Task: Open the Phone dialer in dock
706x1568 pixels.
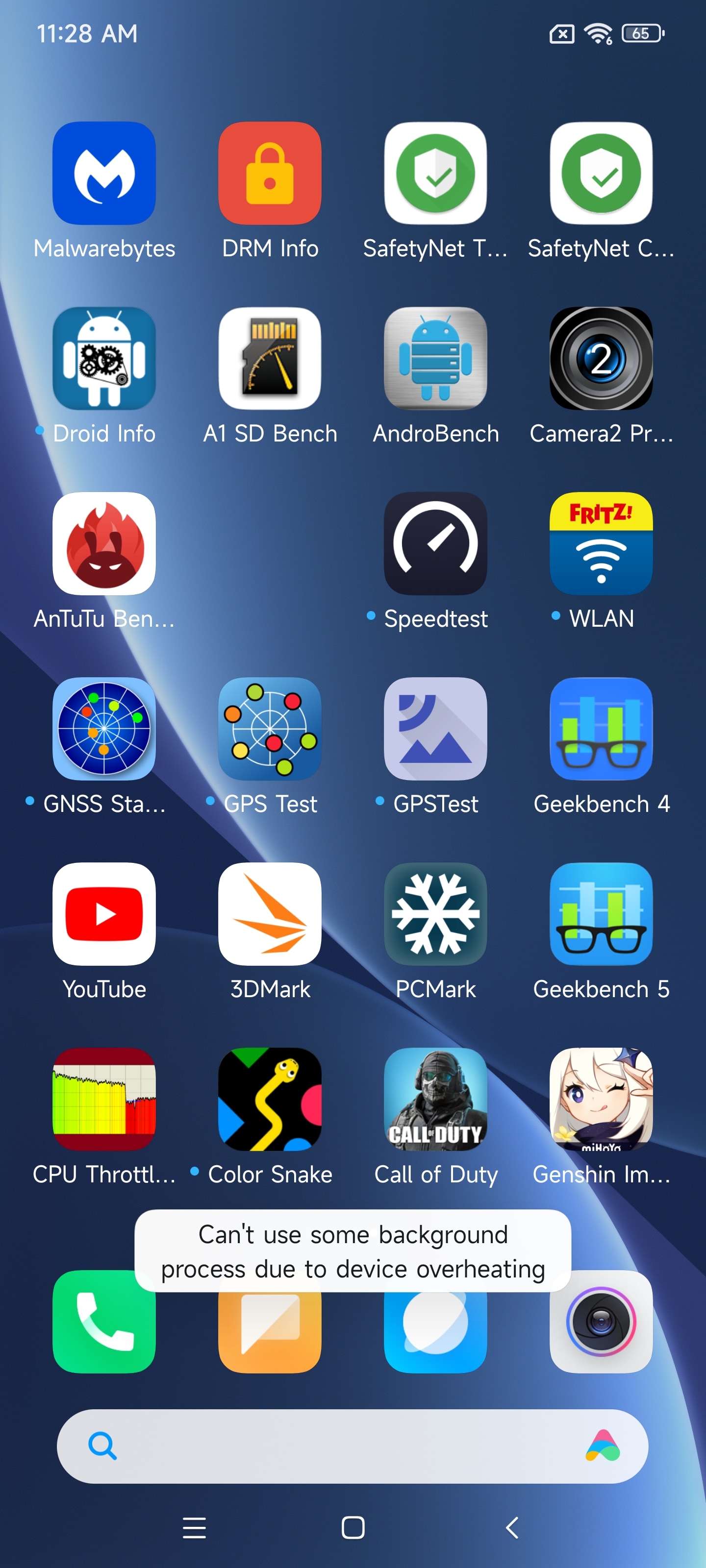Action: click(x=104, y=1322)
